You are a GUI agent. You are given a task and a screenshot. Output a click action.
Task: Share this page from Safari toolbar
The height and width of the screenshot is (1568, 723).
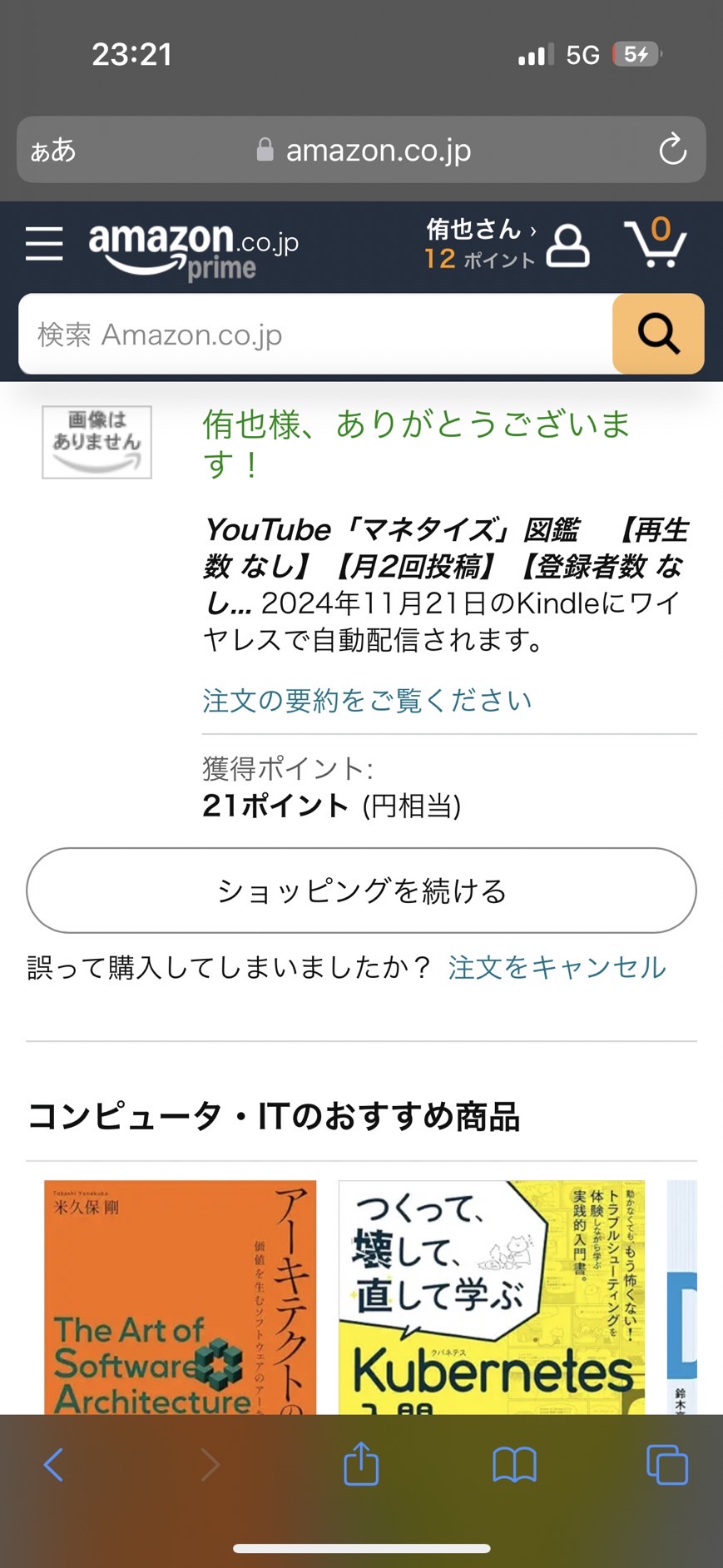361,1463
